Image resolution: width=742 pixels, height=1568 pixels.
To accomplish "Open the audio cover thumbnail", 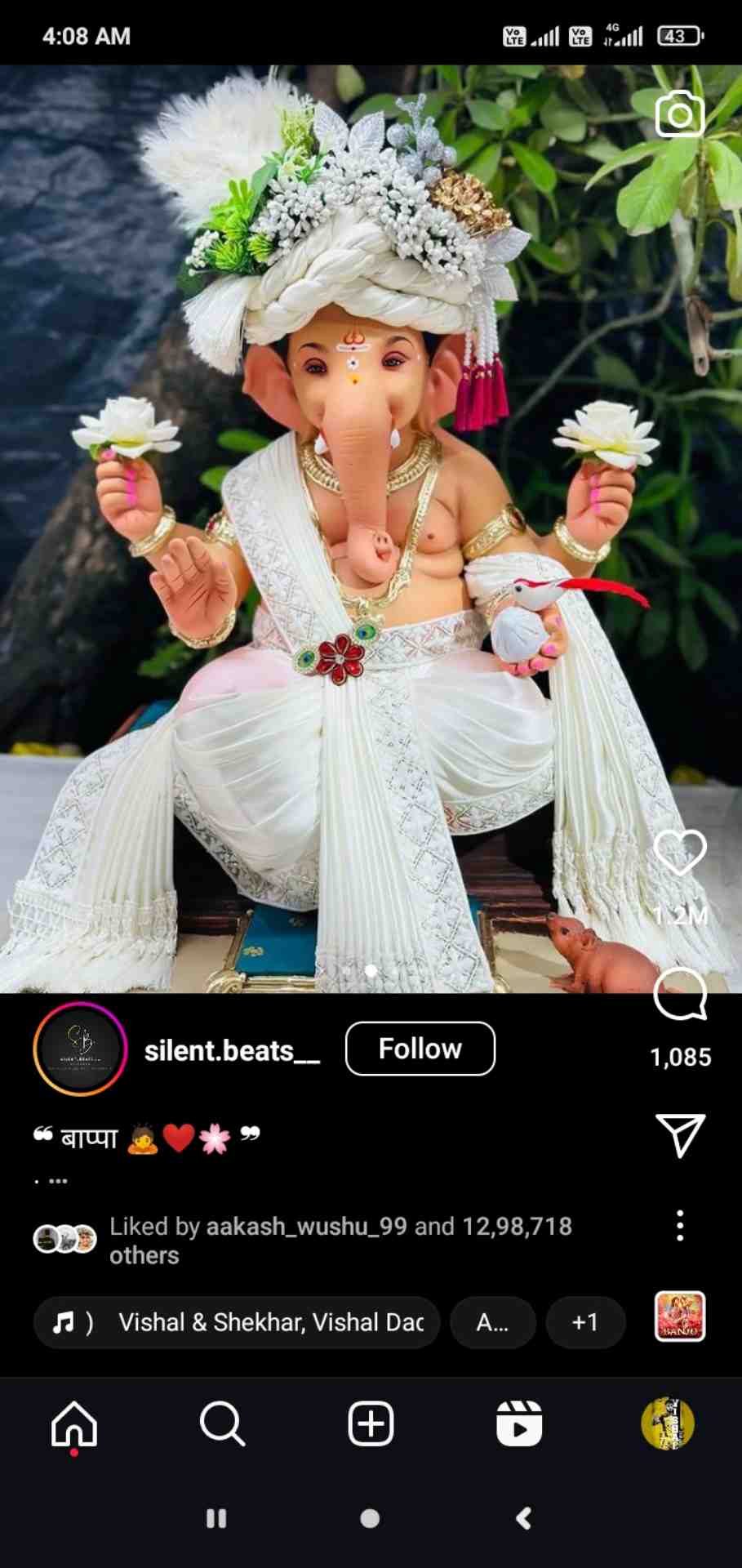I will 680,1316.
